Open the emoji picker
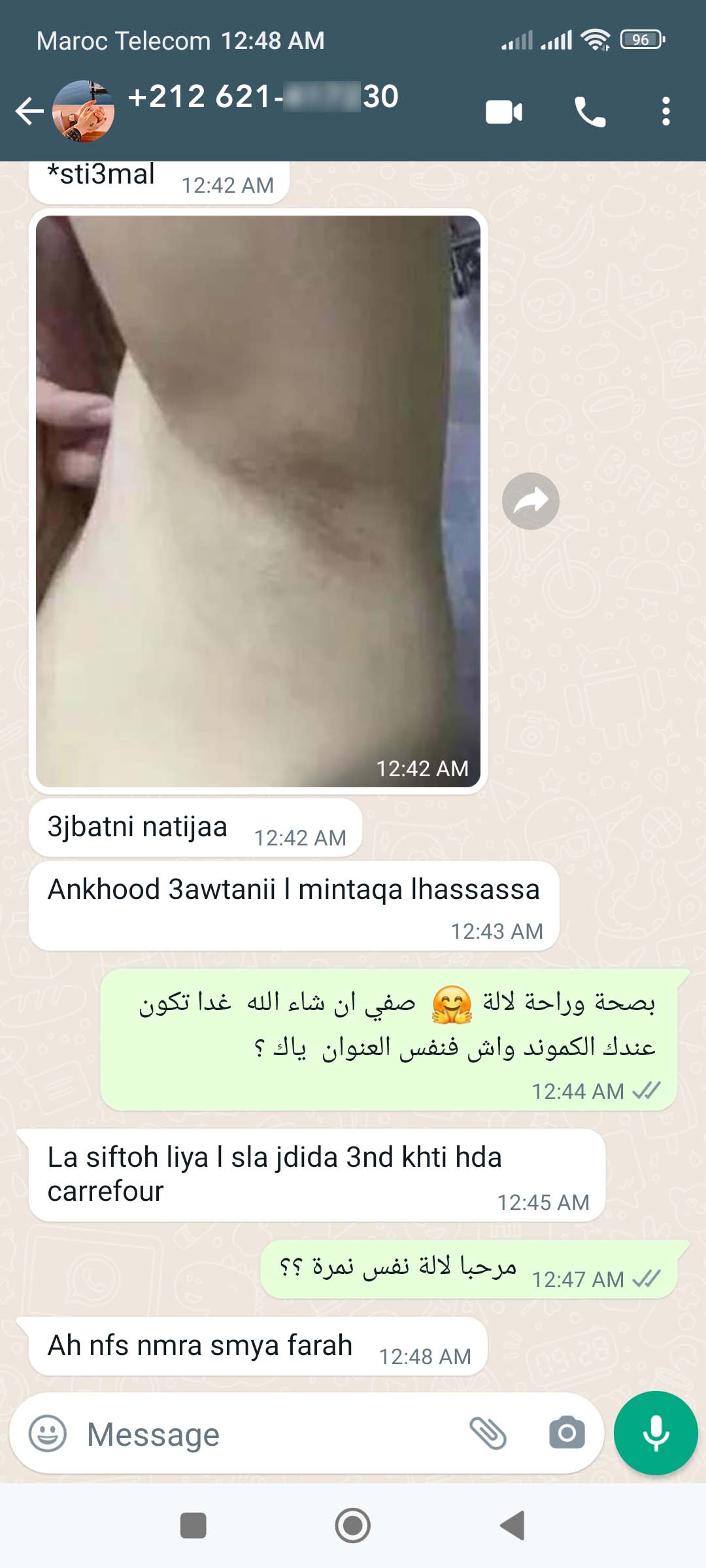Image resolution: width=706 pixels, height=1568 pixels. [48, 1433]
